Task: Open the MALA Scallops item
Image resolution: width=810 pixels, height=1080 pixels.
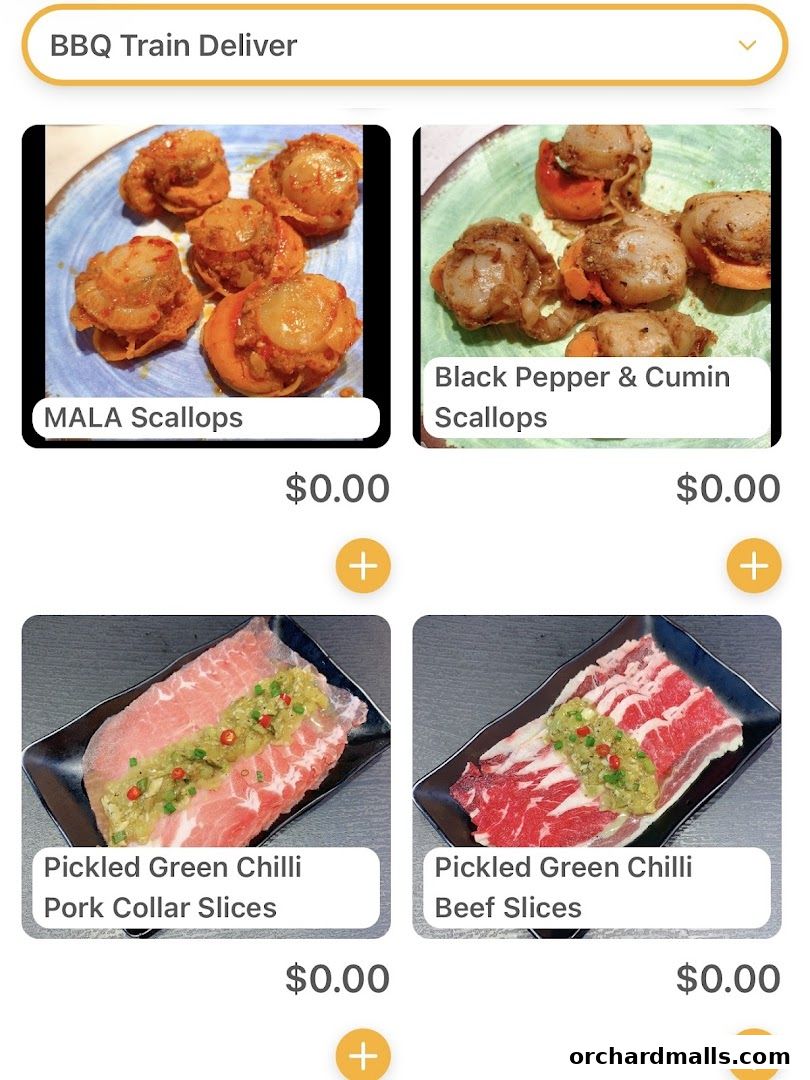Action: click(206, 285)
